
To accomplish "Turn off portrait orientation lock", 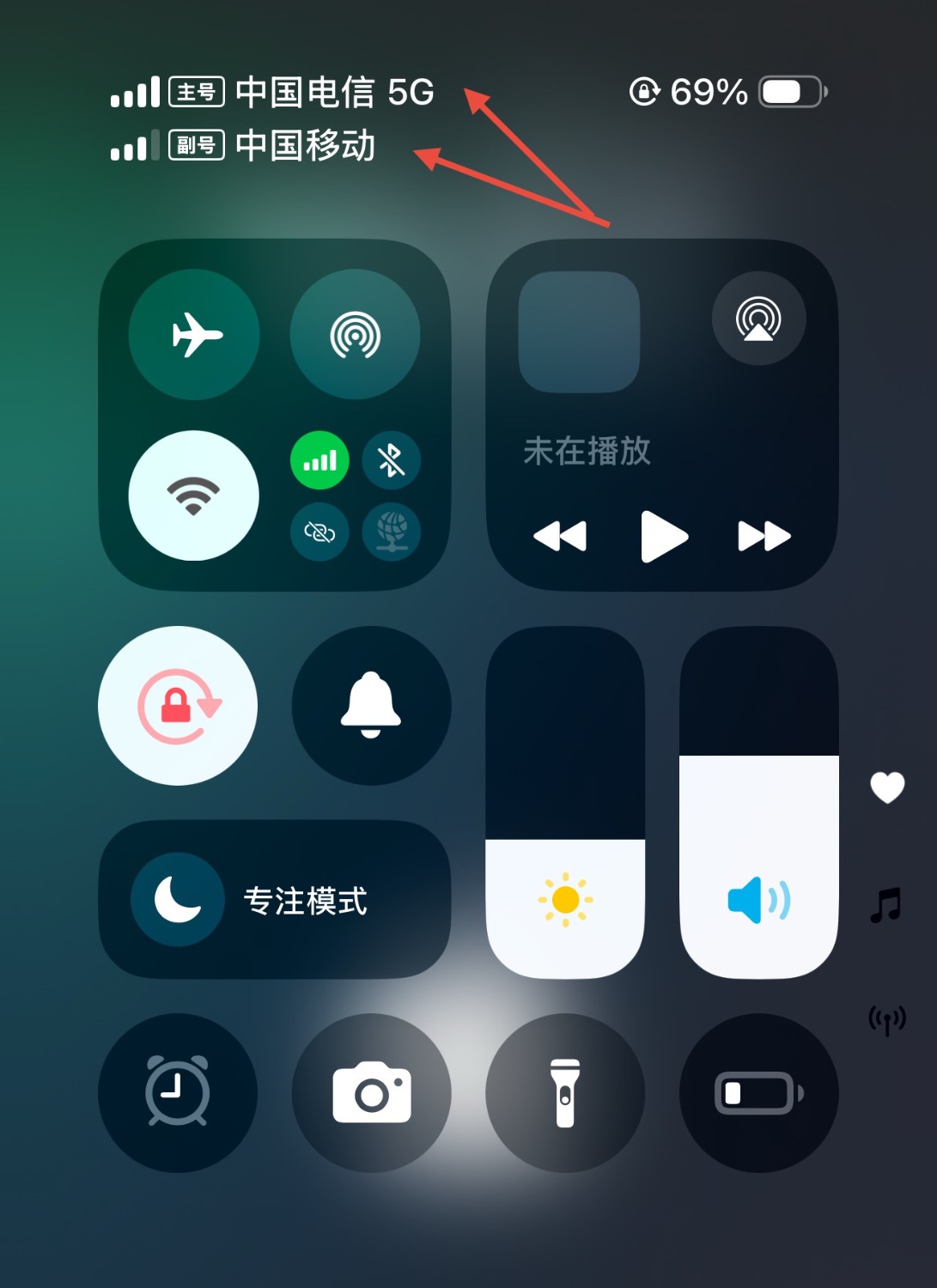I will (178, 706).
